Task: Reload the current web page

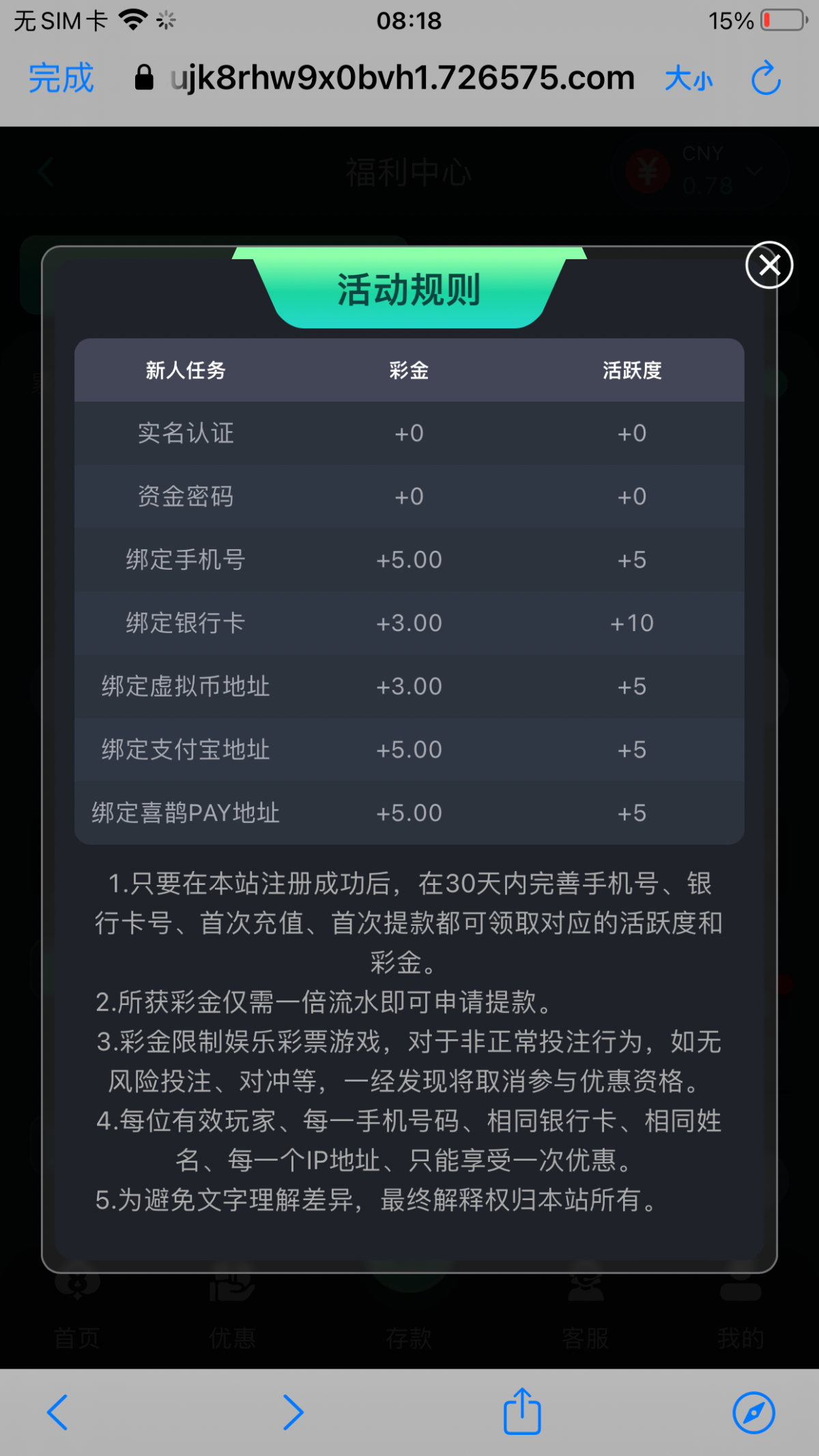Action: tap(766, 78)
